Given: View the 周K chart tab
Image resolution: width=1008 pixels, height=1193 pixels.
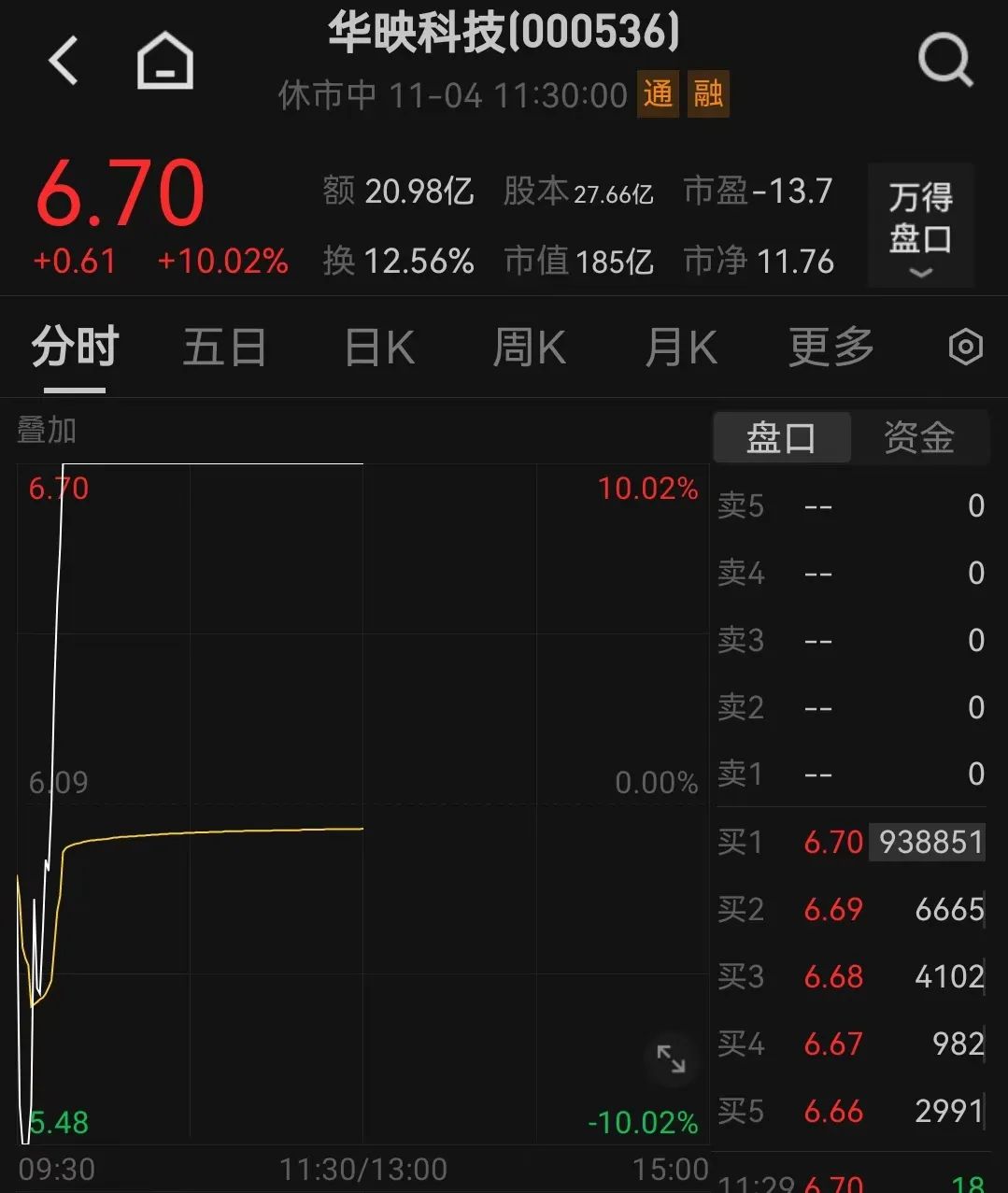Looking at the screenshot, I should coord(529,348).
